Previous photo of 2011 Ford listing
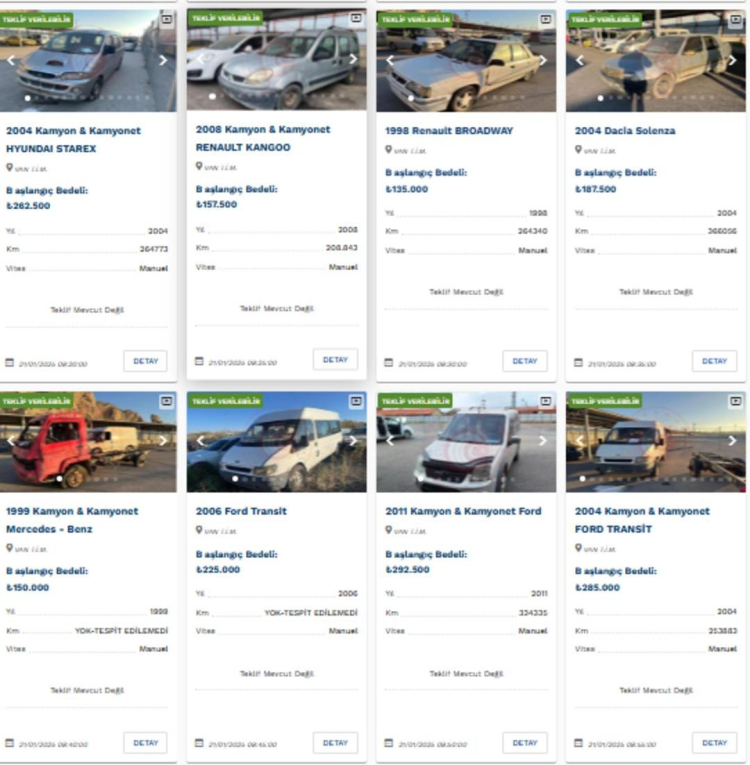The image size is (750, 765). pos(390,440)
